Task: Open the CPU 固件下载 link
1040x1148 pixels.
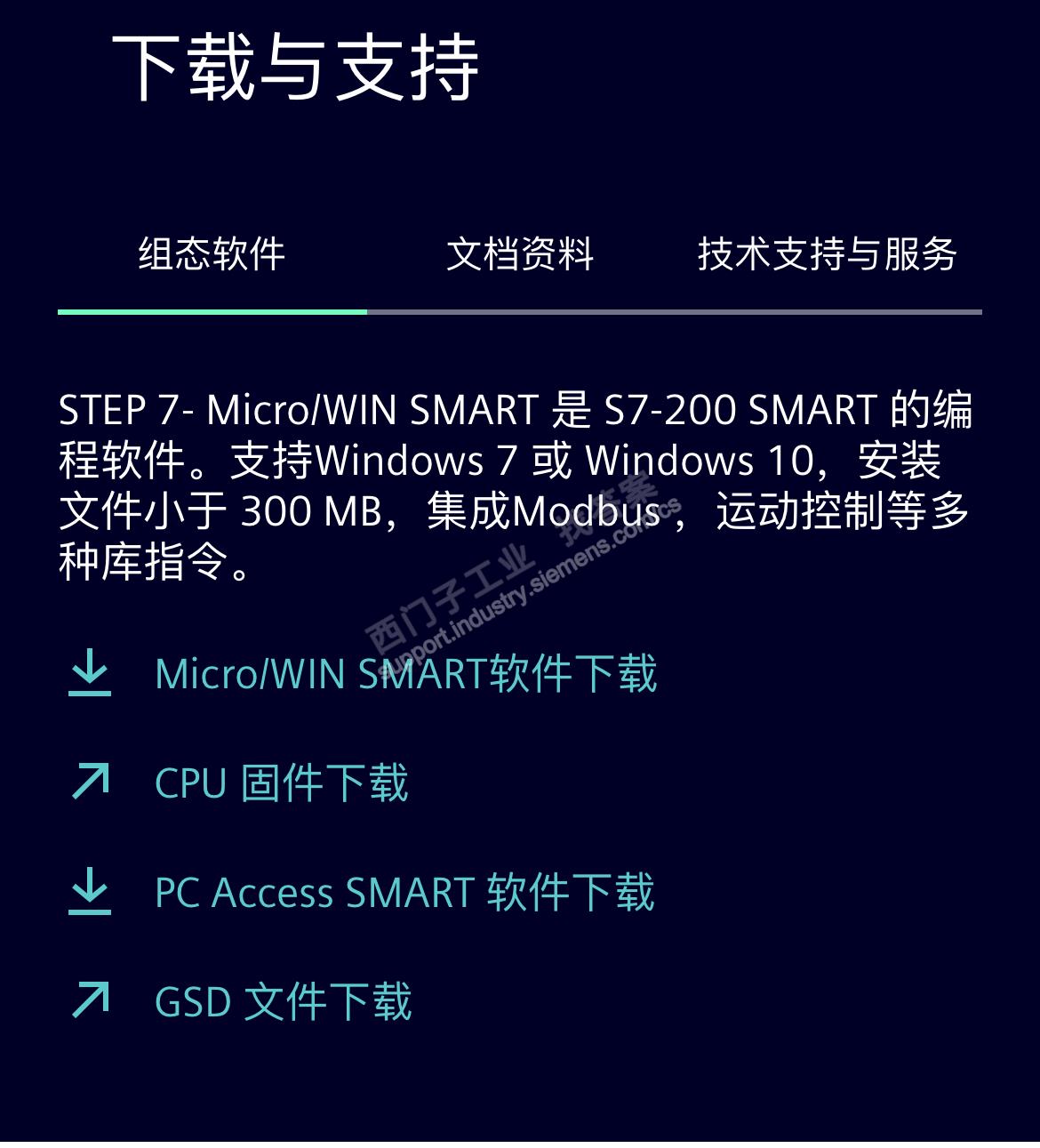Action: click(281, 783)
